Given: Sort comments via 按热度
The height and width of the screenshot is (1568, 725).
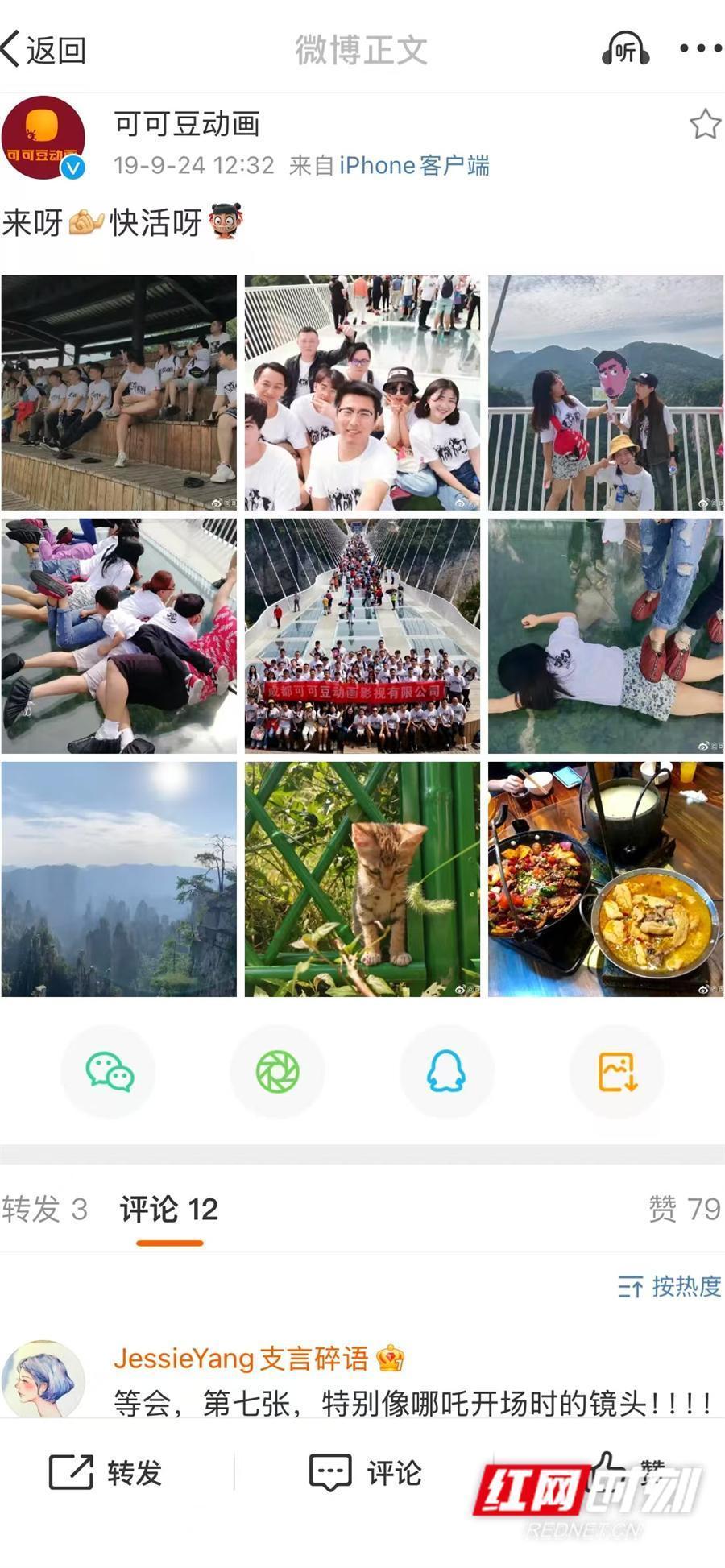Looking at the screenshot, I should 669,1286.
